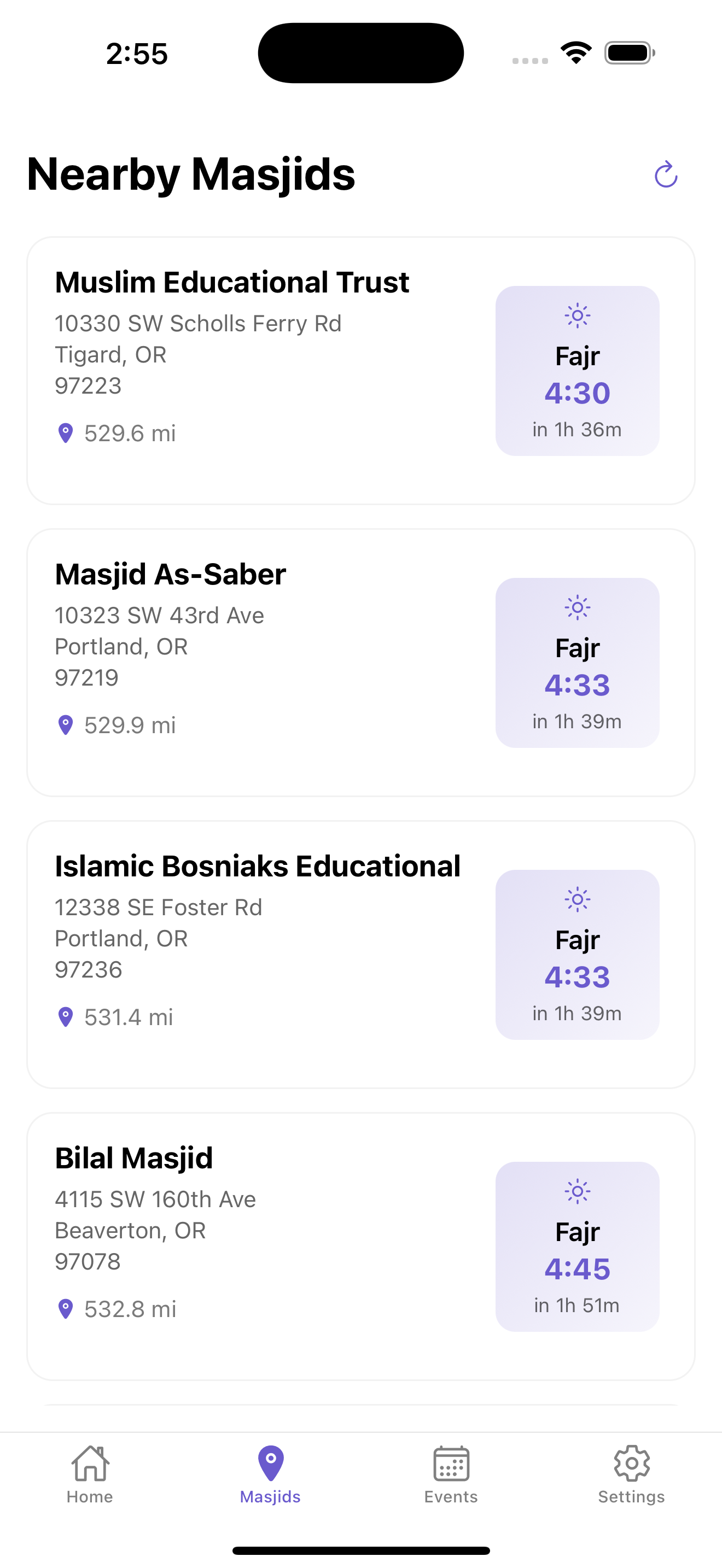Open the Masjid As-Saber card

click(361, 663)
